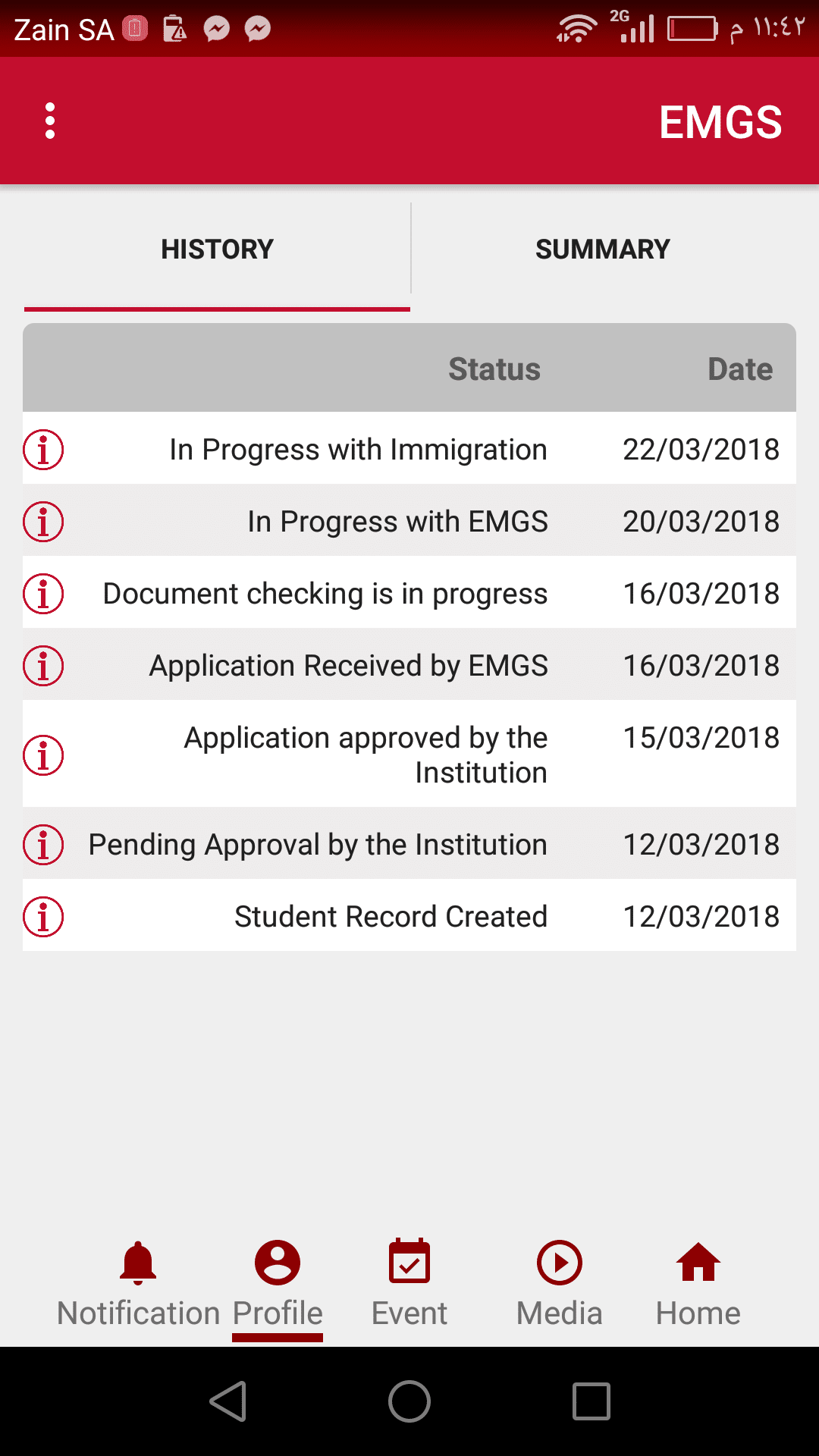Check info on Application approved by the Institution
Image resolution: width=819 pixels, height=1456 pixels.
(x=43, y=755)
